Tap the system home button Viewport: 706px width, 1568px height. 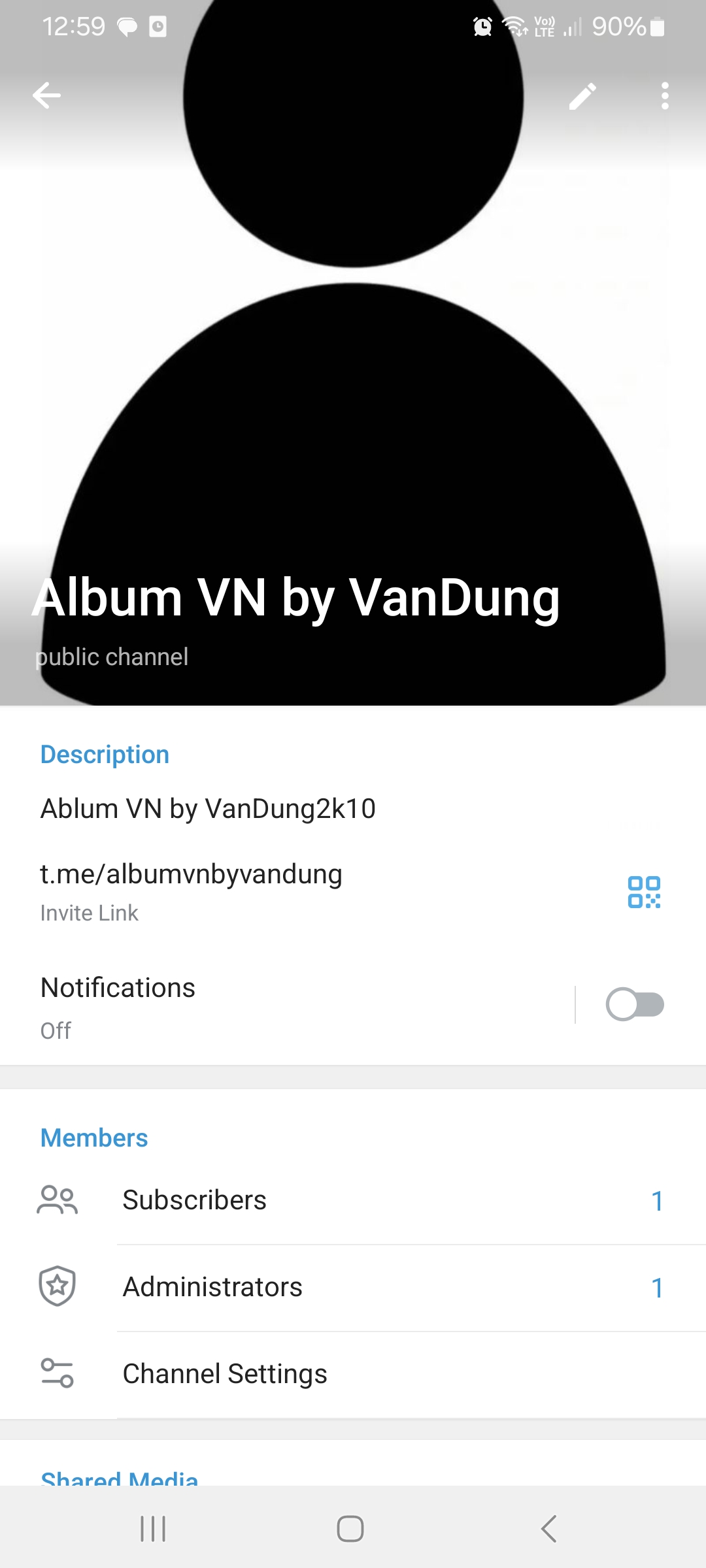click(x=350, y=1529)
